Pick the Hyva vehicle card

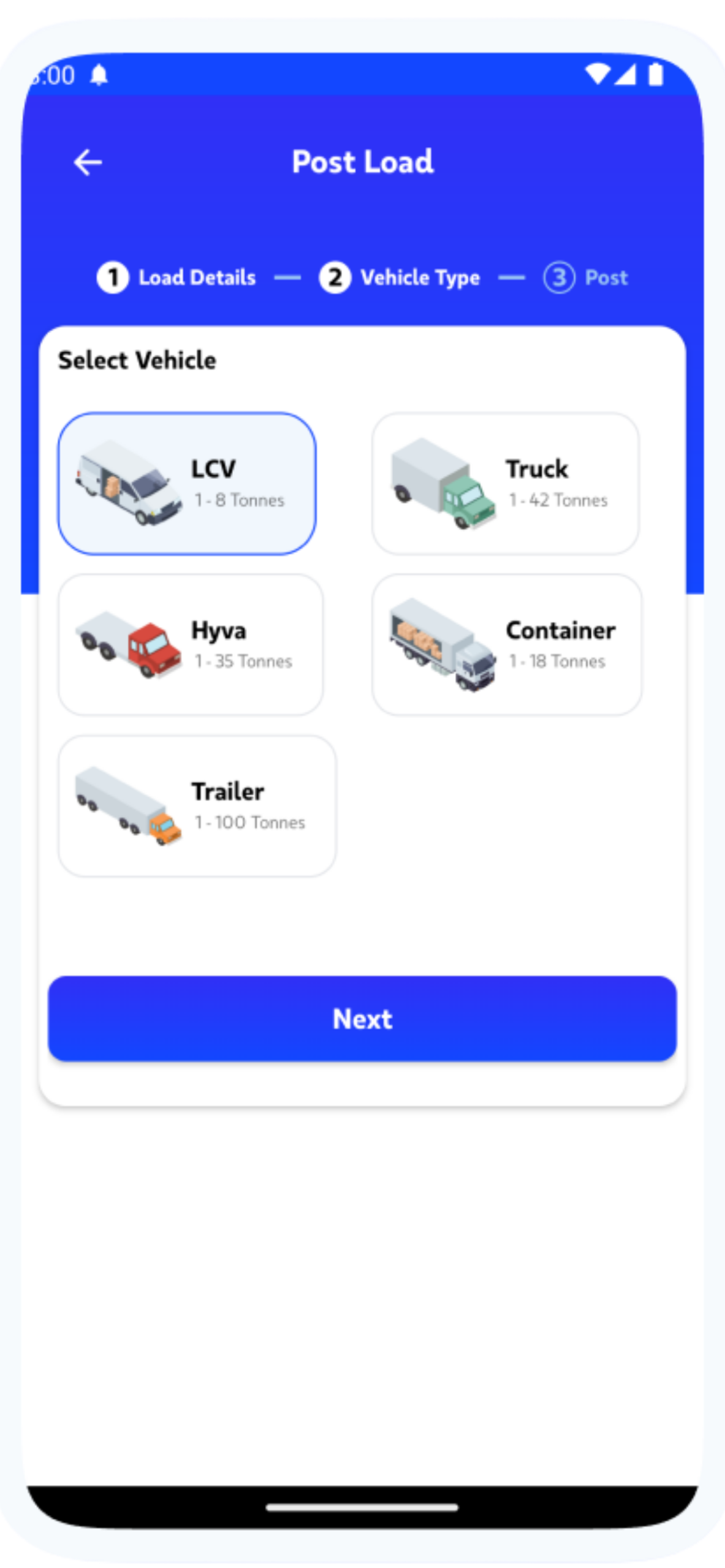[190, 644]
